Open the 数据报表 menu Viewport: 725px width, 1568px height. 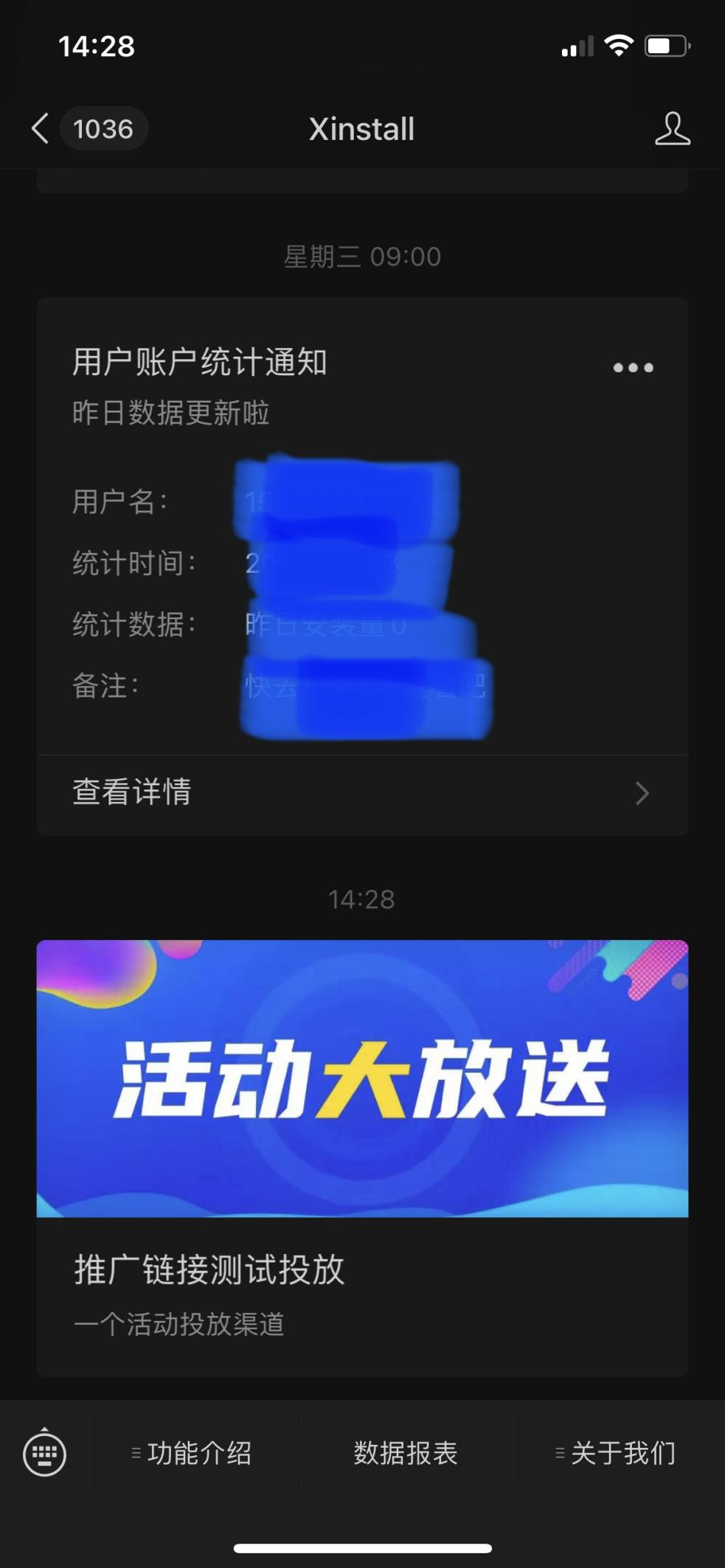tap(406, 1454)
